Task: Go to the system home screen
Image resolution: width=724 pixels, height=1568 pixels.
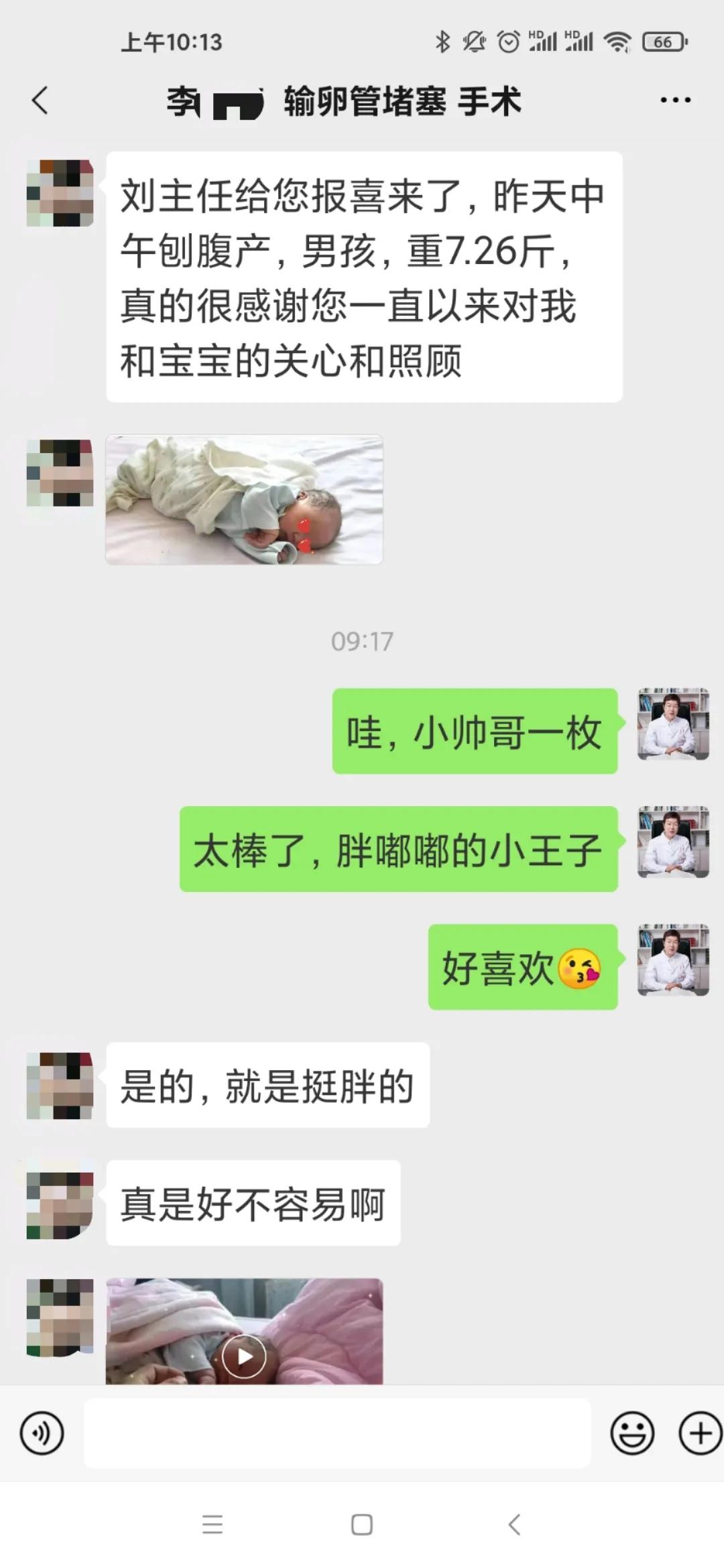Action: [x=362, y=1524]
